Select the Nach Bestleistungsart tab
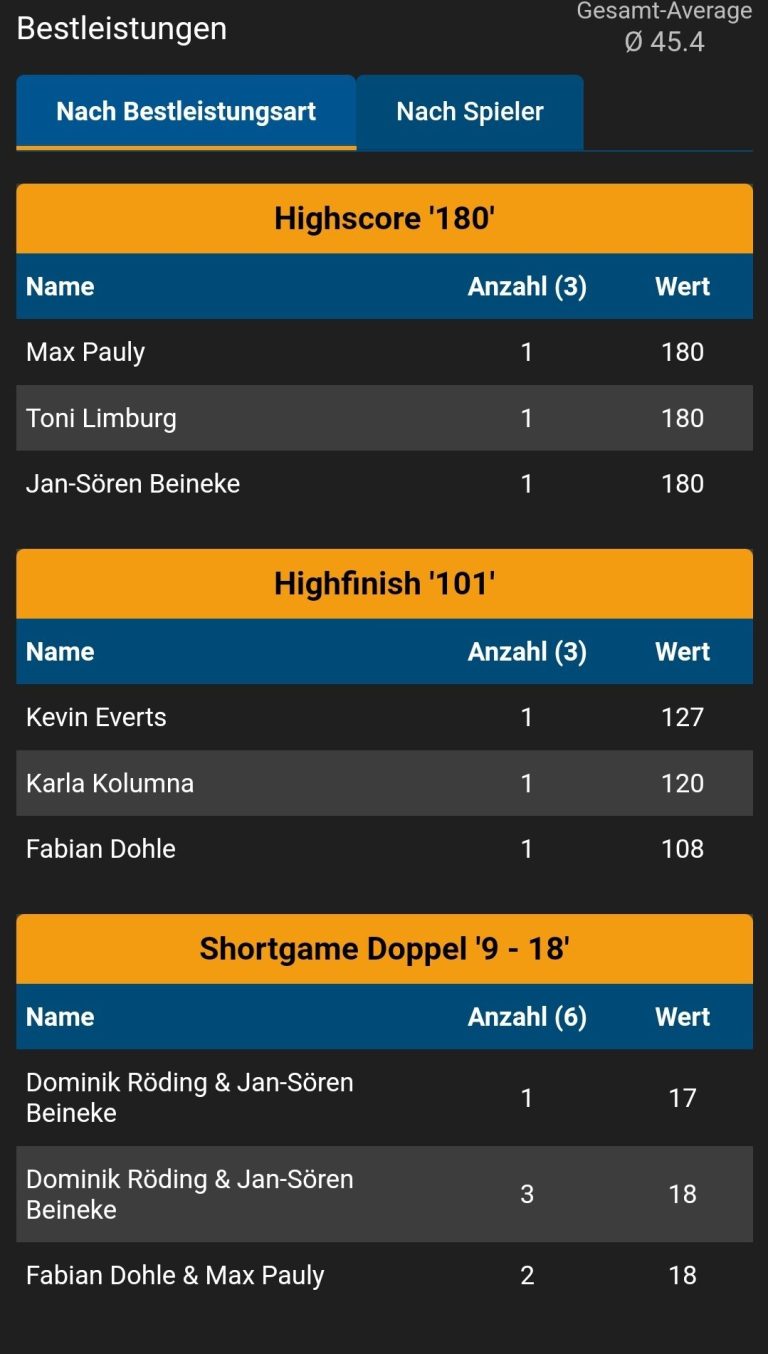 pyautogui.click(x=186, y=112)
